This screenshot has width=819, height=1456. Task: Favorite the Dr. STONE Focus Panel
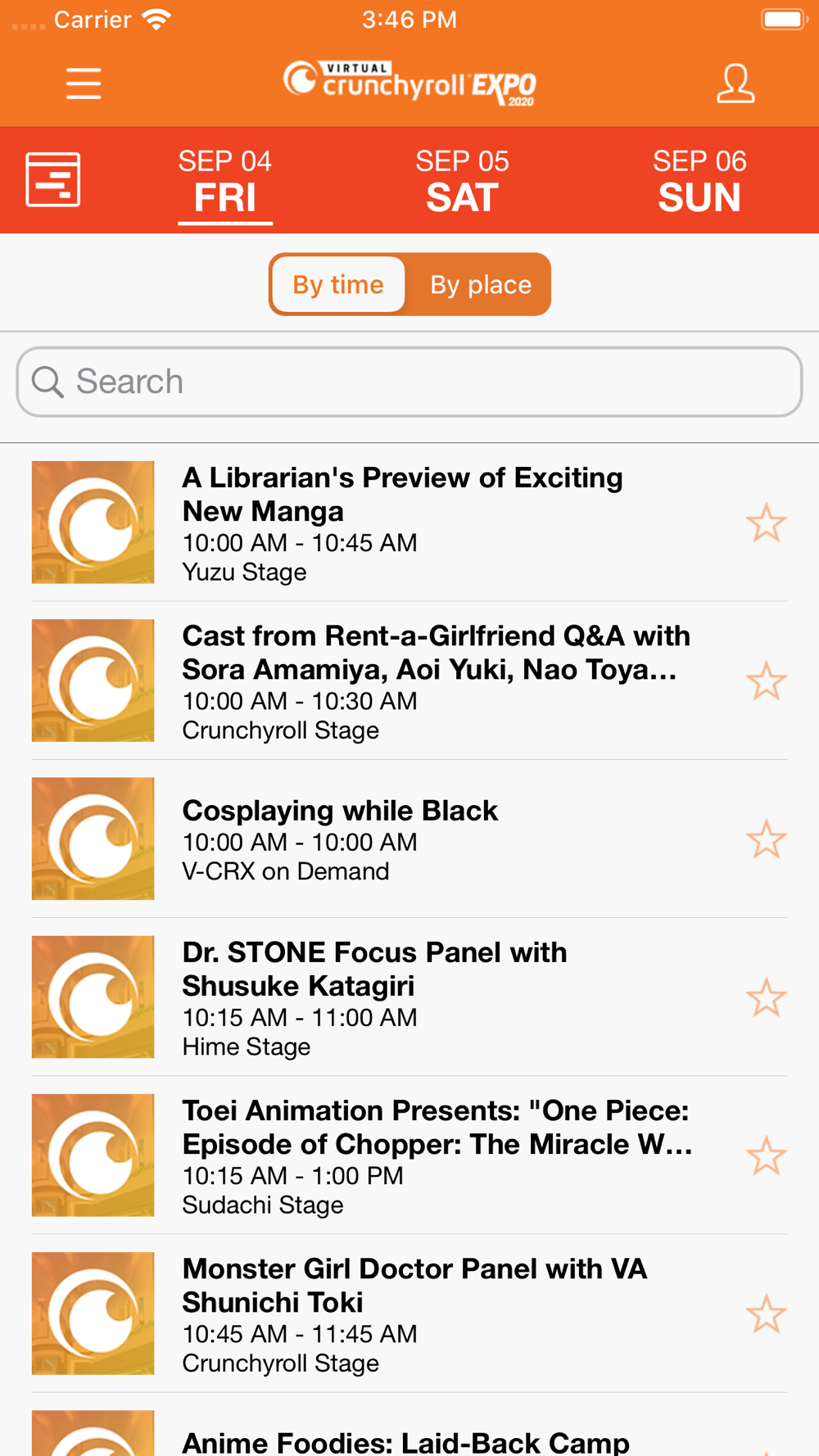point(766,997)
